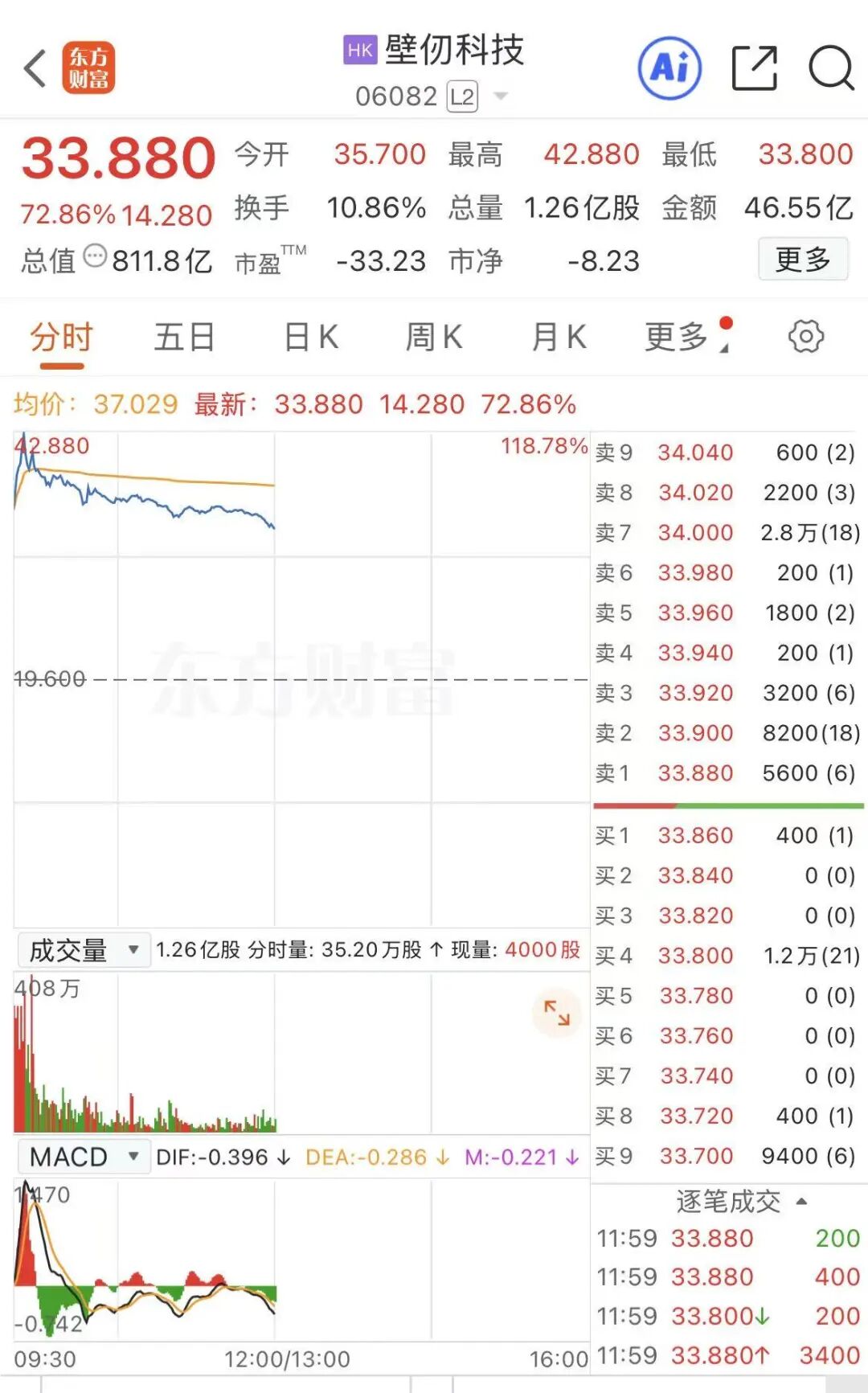Toggle the 逐笔成交 trade list
The width and height of the screenshot is (868, 1393).
coord(739,1202)
